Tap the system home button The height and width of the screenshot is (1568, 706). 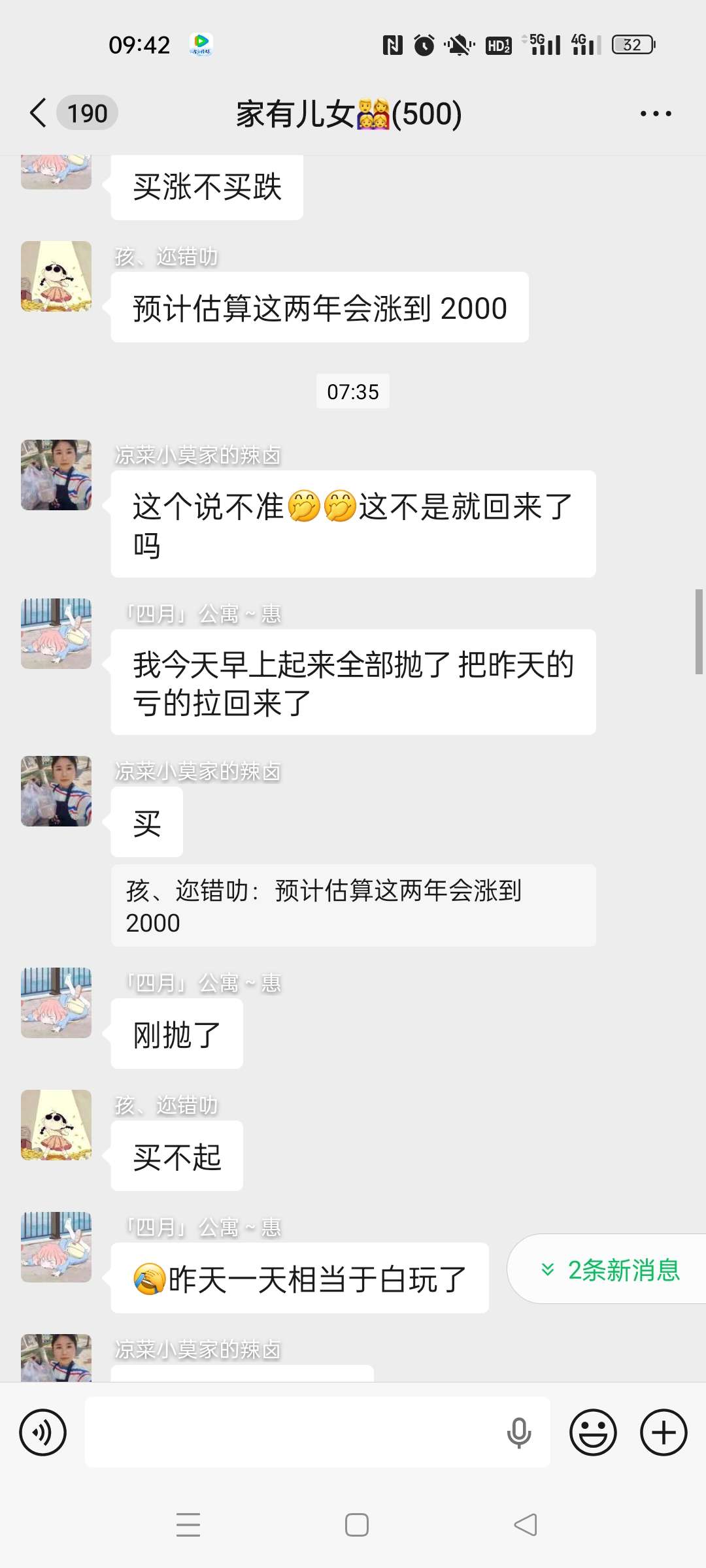[356, 1525]
